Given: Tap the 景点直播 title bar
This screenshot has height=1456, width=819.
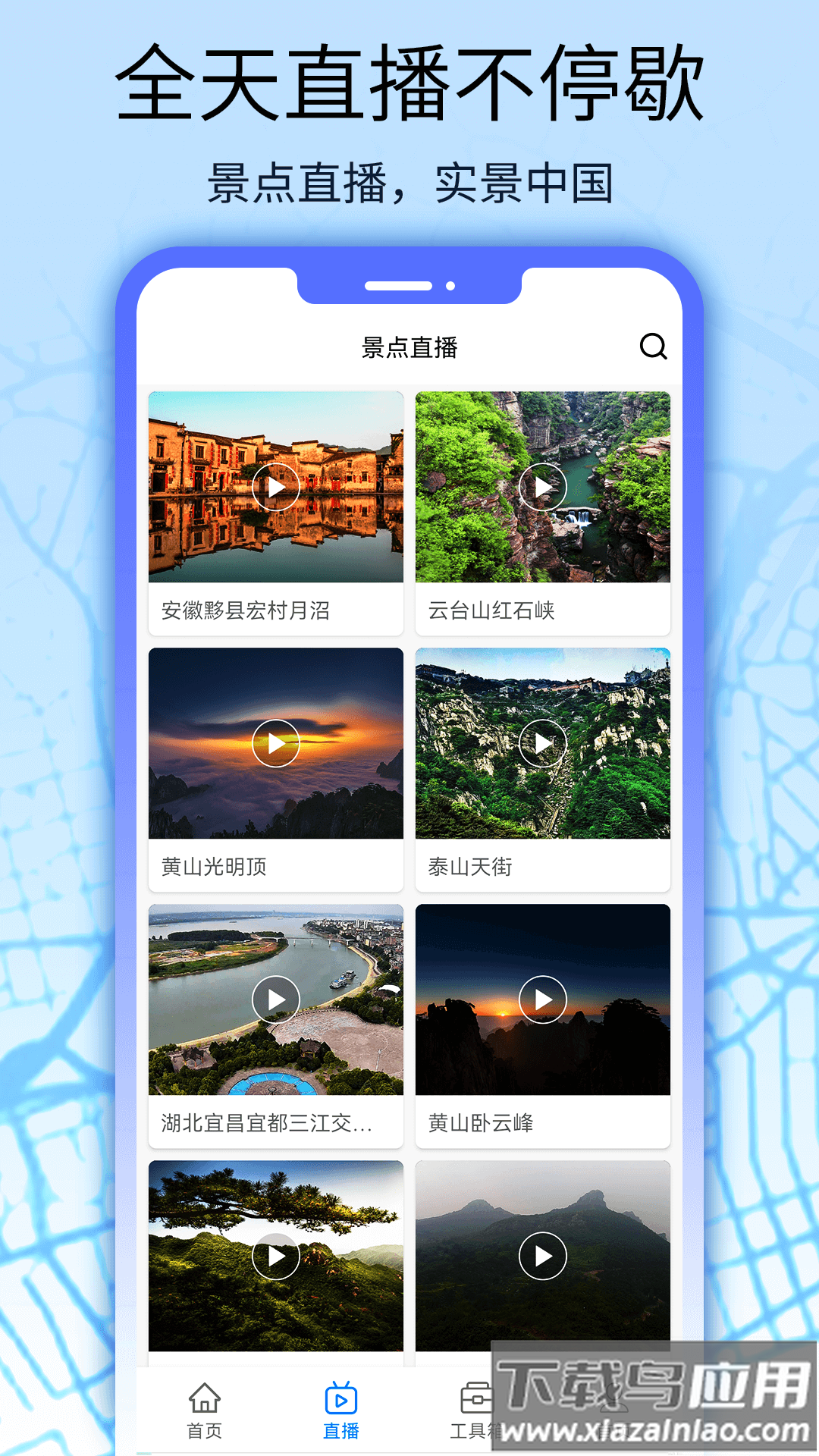Looking at the screenshot, I should click(409, 347).
